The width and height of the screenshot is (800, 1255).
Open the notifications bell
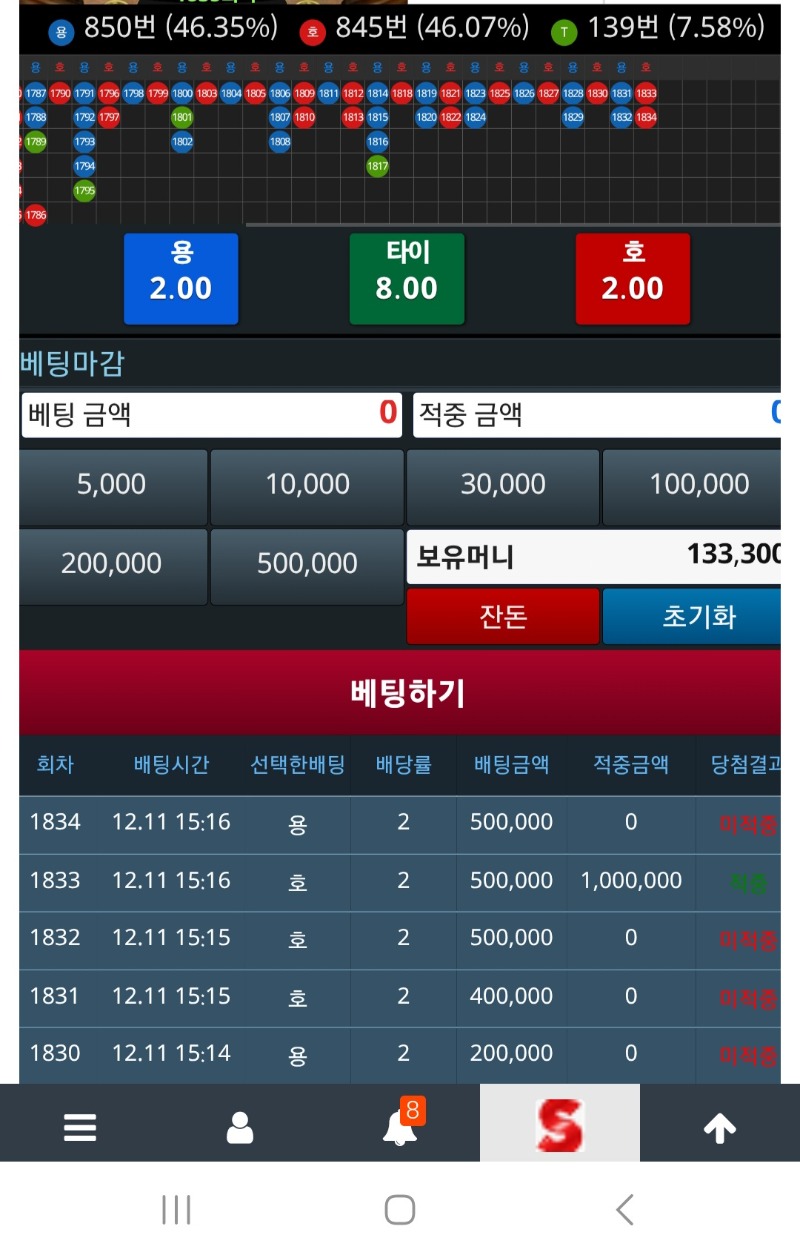click(399, 1128)
